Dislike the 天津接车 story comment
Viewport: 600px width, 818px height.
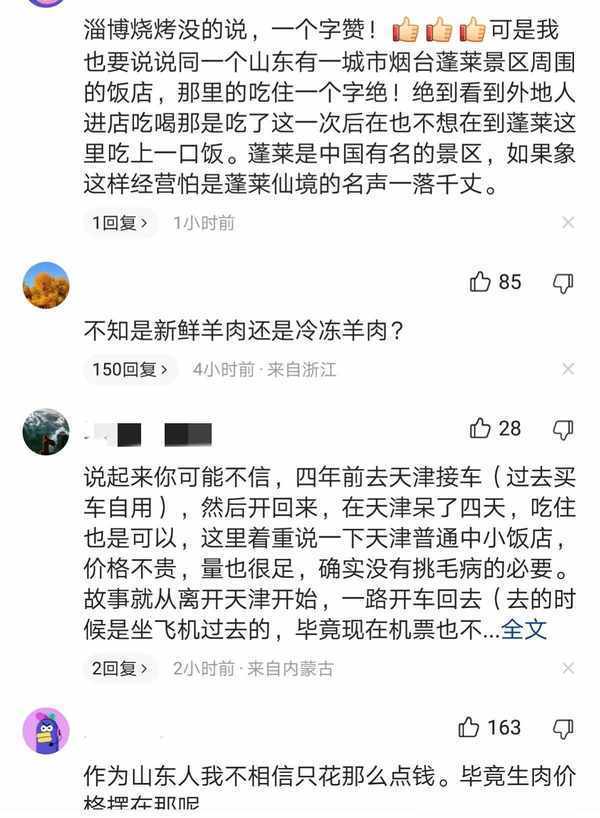click(x=563, y=428)
